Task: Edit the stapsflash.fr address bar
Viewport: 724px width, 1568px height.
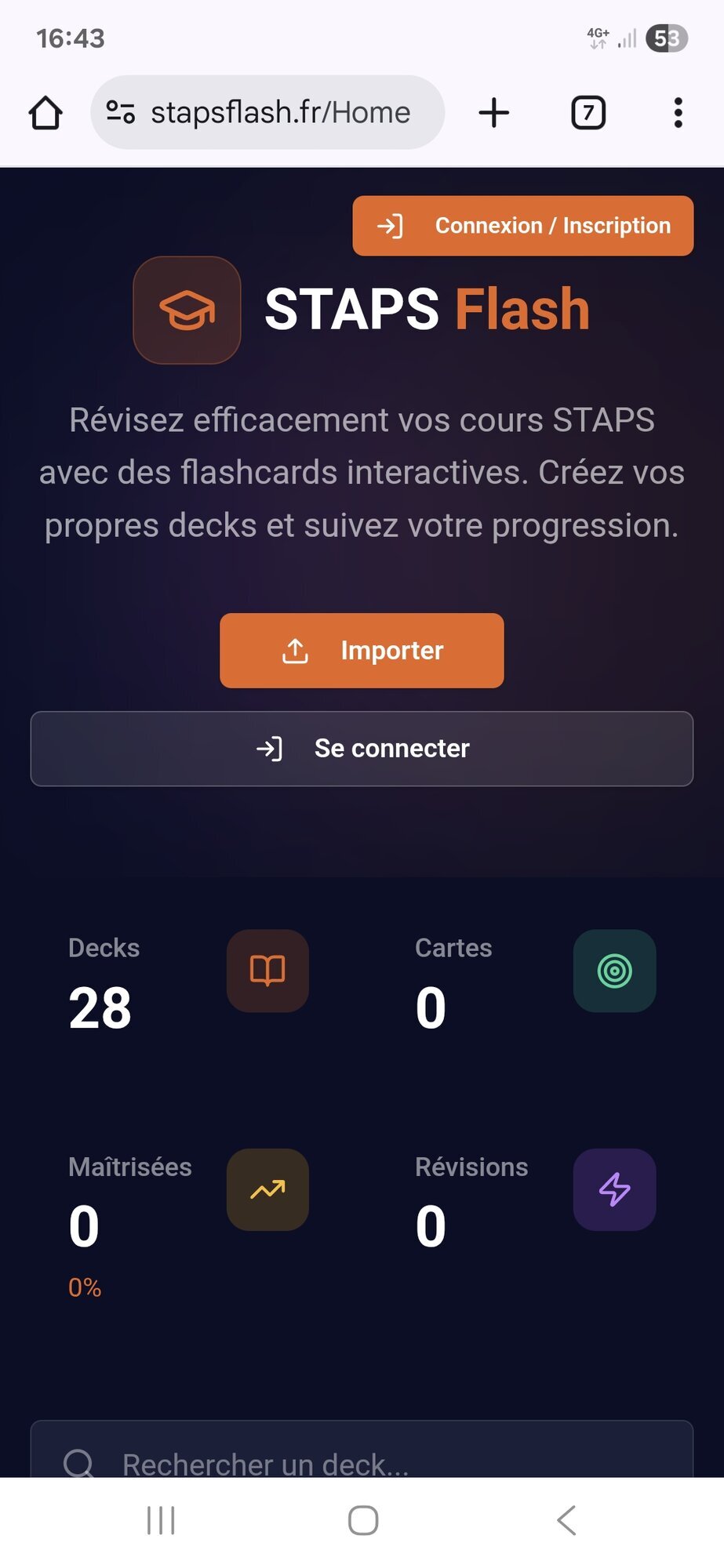Action: [x=281, y=113]
